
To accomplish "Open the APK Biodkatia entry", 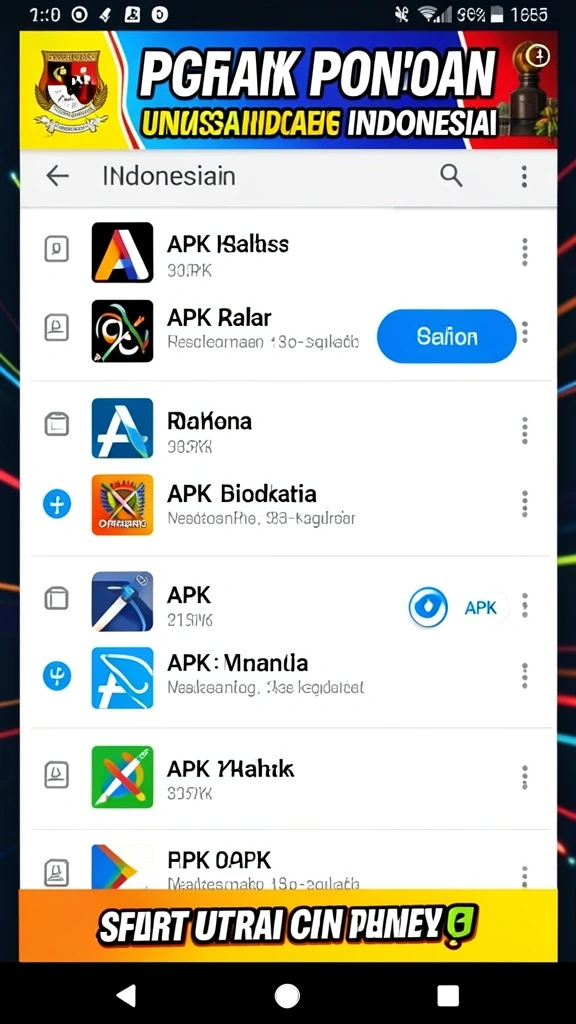I will point(287,504).
